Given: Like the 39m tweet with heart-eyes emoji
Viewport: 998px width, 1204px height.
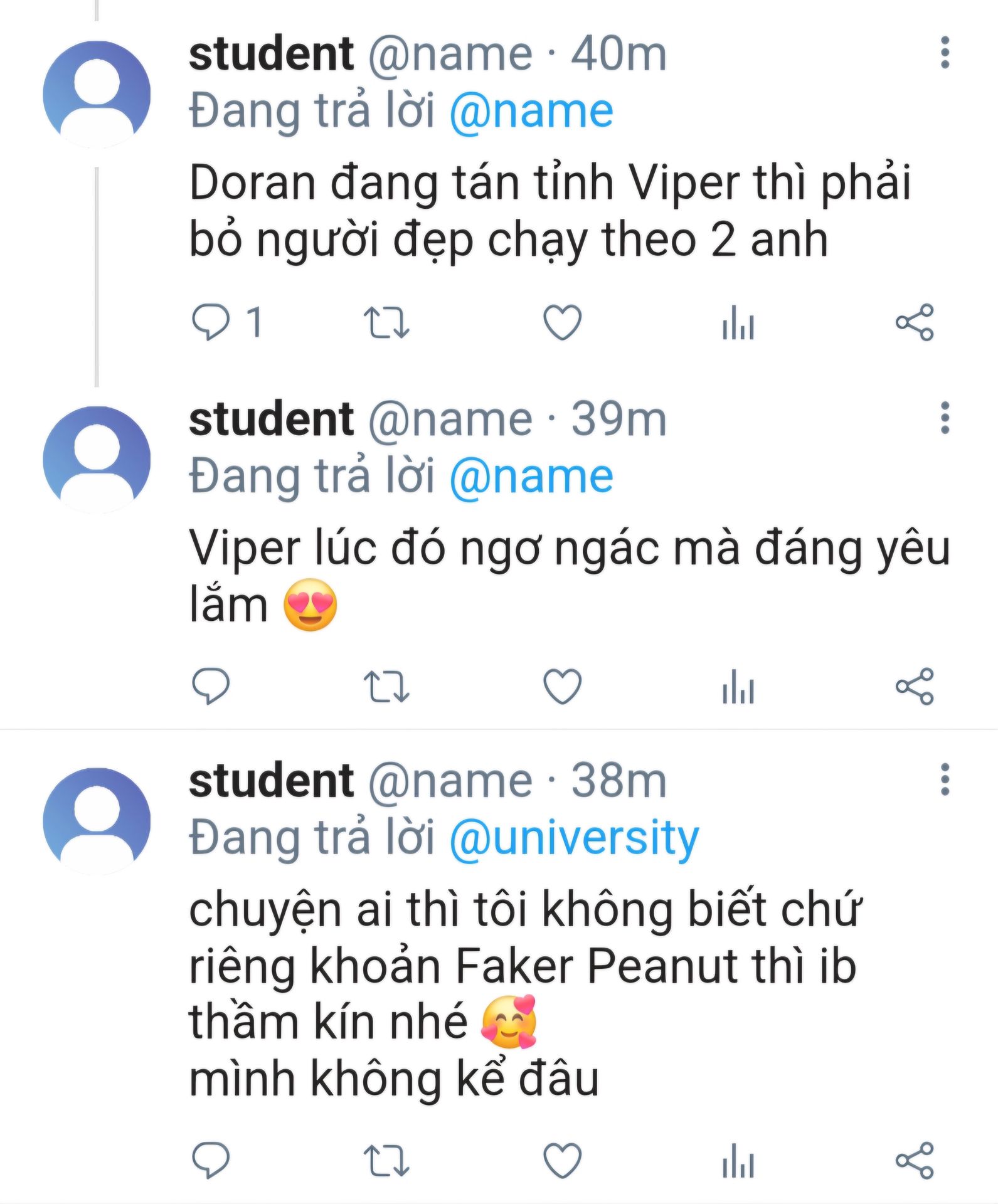Looking at the screenshot, I should [562, 687].
